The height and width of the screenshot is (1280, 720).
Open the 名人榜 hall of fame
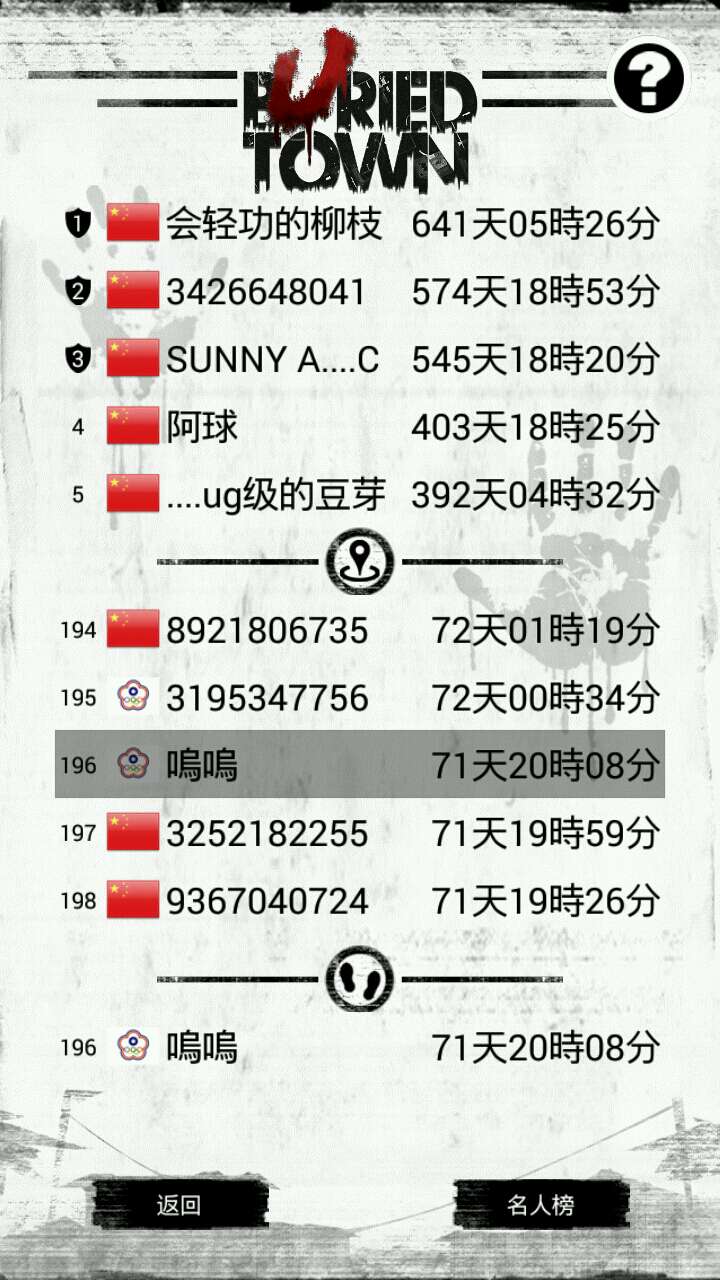click(541, 1204)
